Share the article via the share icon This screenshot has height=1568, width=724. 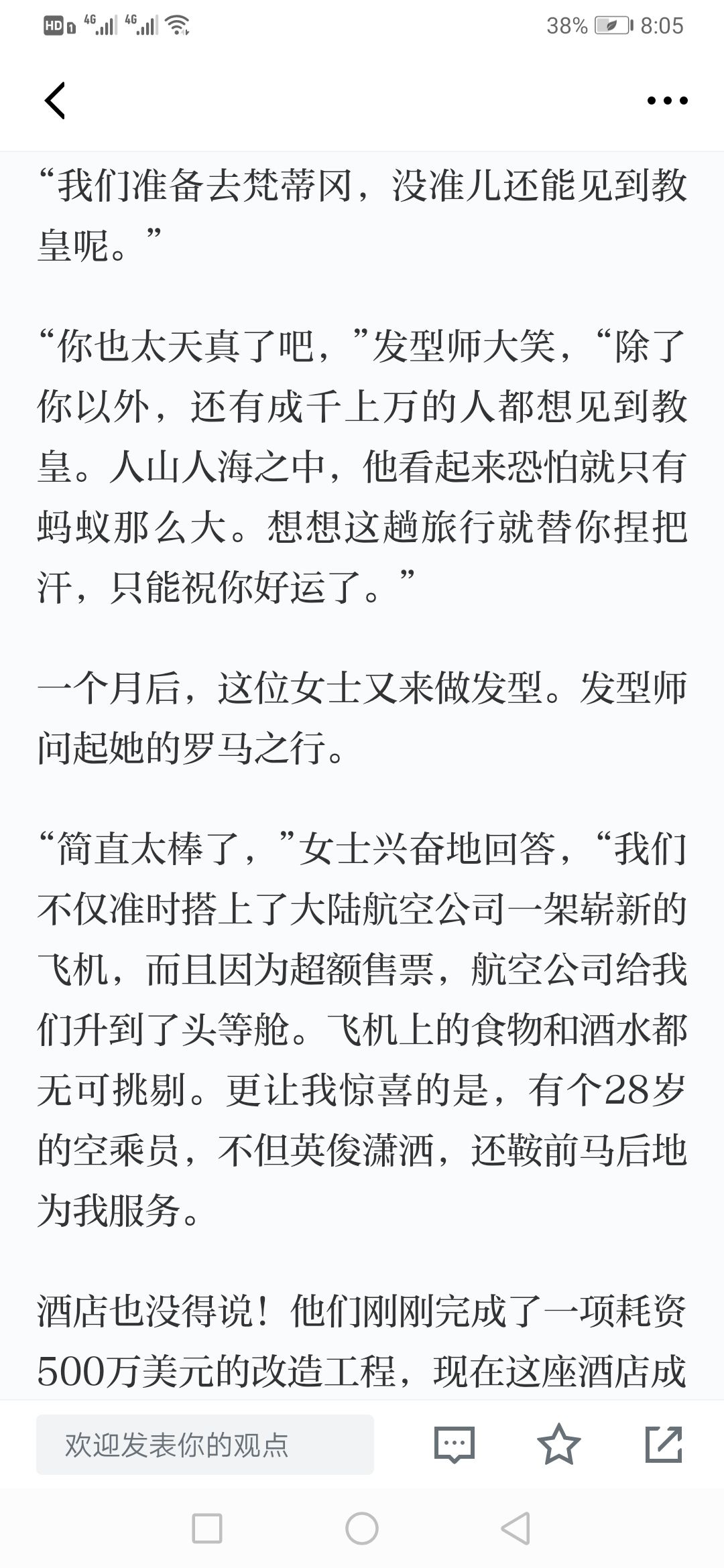pyautogui.click(x=664, y=1445)
